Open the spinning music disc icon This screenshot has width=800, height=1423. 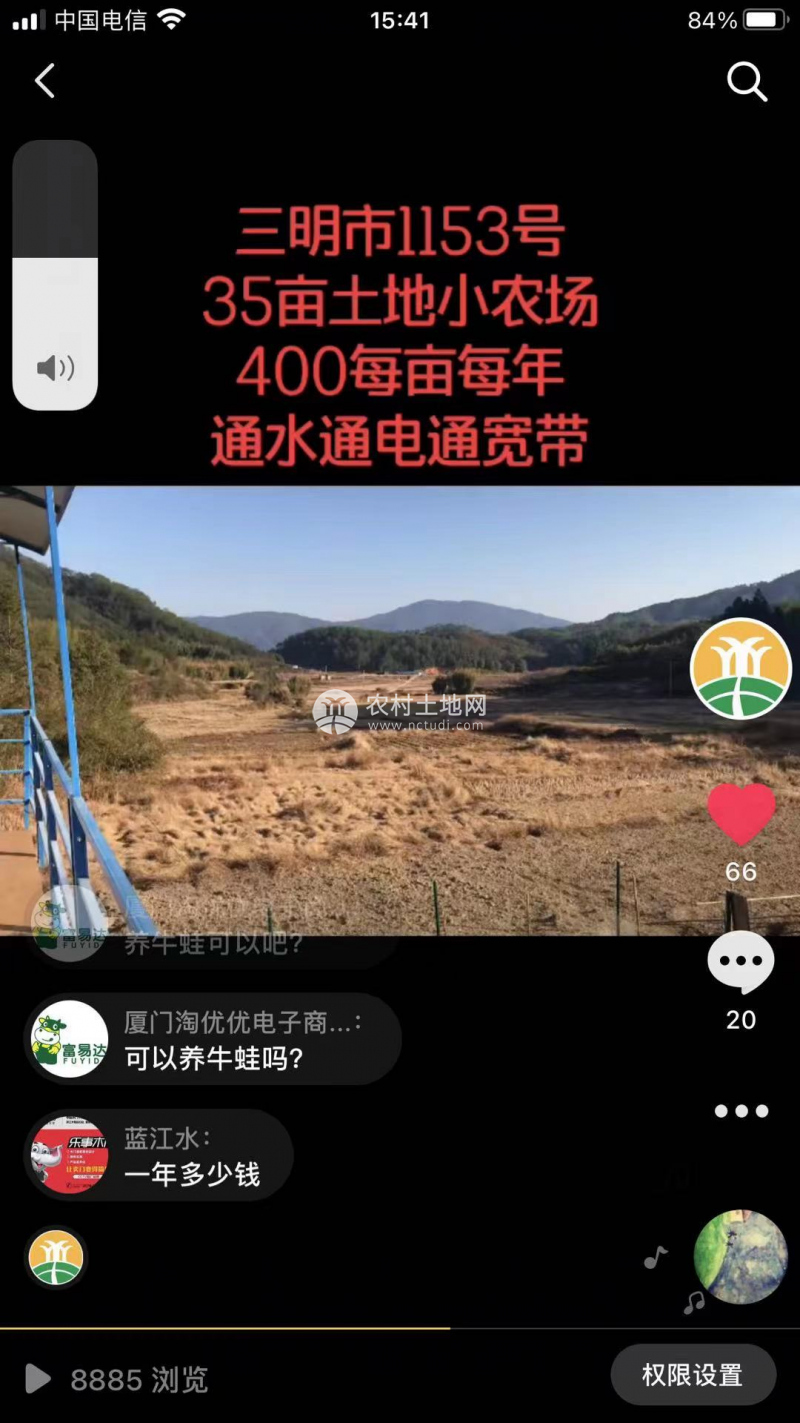[x=740, y=1257]
